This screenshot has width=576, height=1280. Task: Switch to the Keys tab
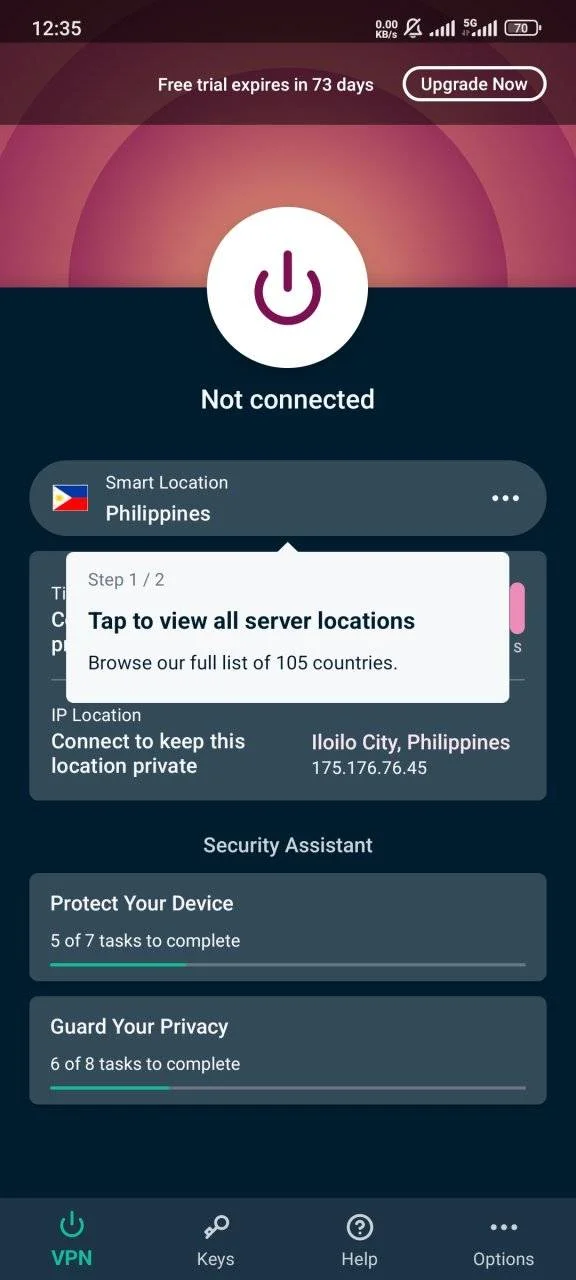tap(215, 1240)
